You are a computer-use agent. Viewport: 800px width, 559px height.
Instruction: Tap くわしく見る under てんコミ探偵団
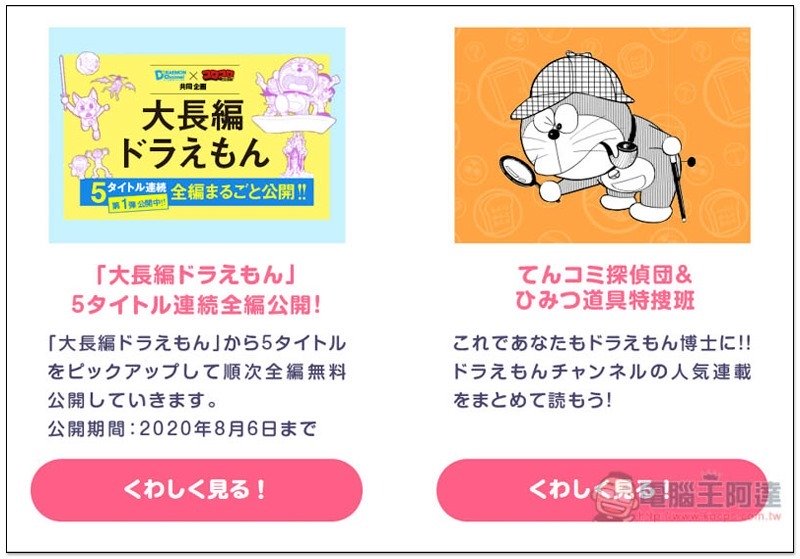600,491
